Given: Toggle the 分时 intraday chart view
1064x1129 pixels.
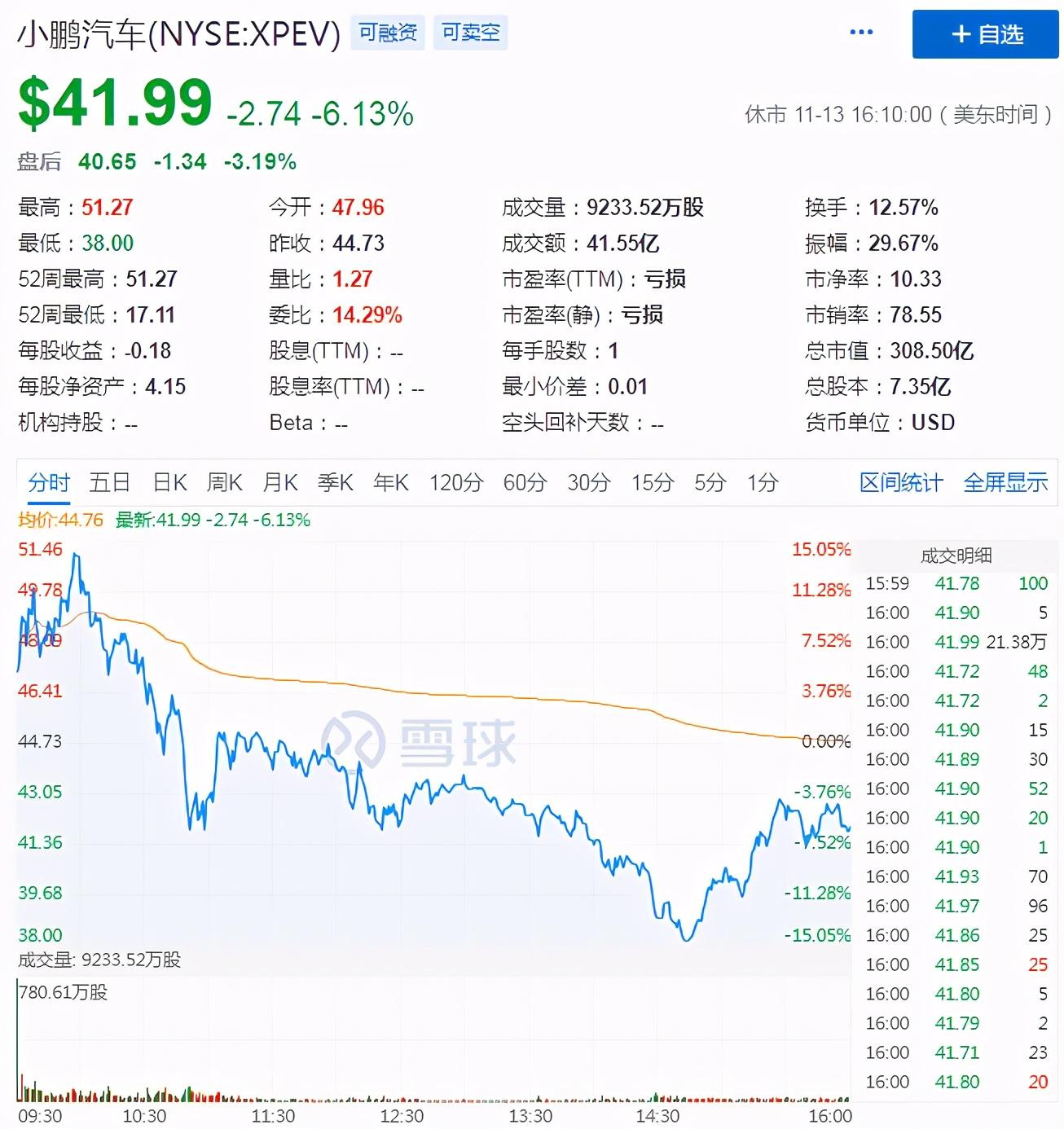Looking at the screenshot, I should coord(51,482).
